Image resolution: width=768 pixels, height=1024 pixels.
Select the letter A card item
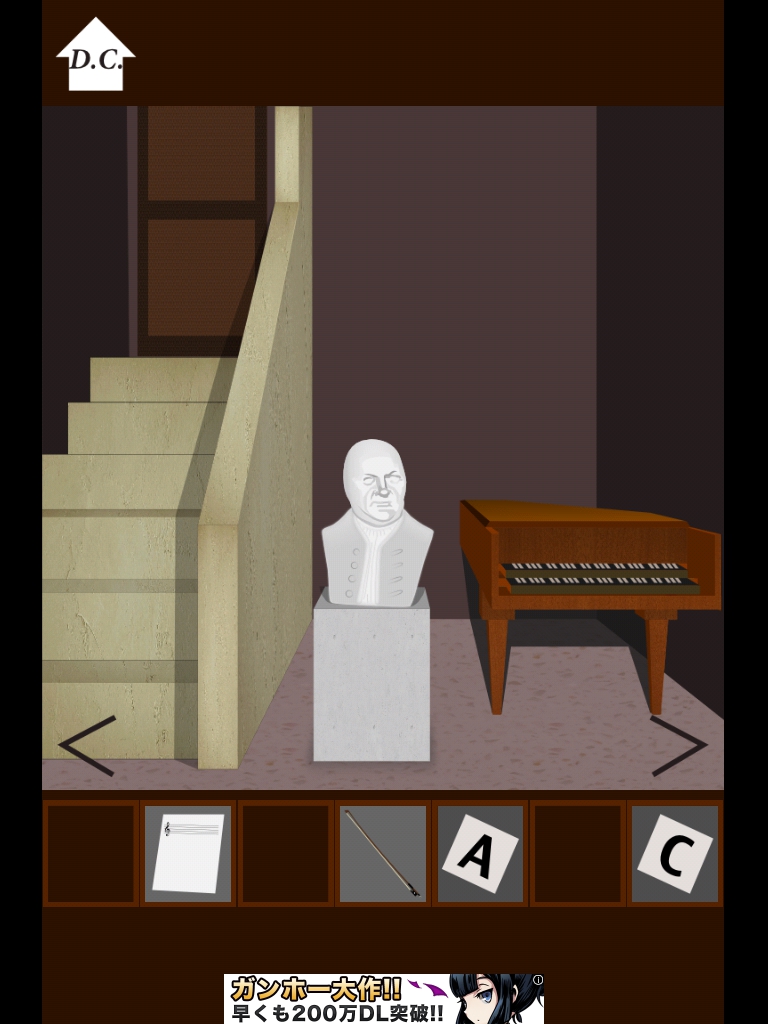480,853
